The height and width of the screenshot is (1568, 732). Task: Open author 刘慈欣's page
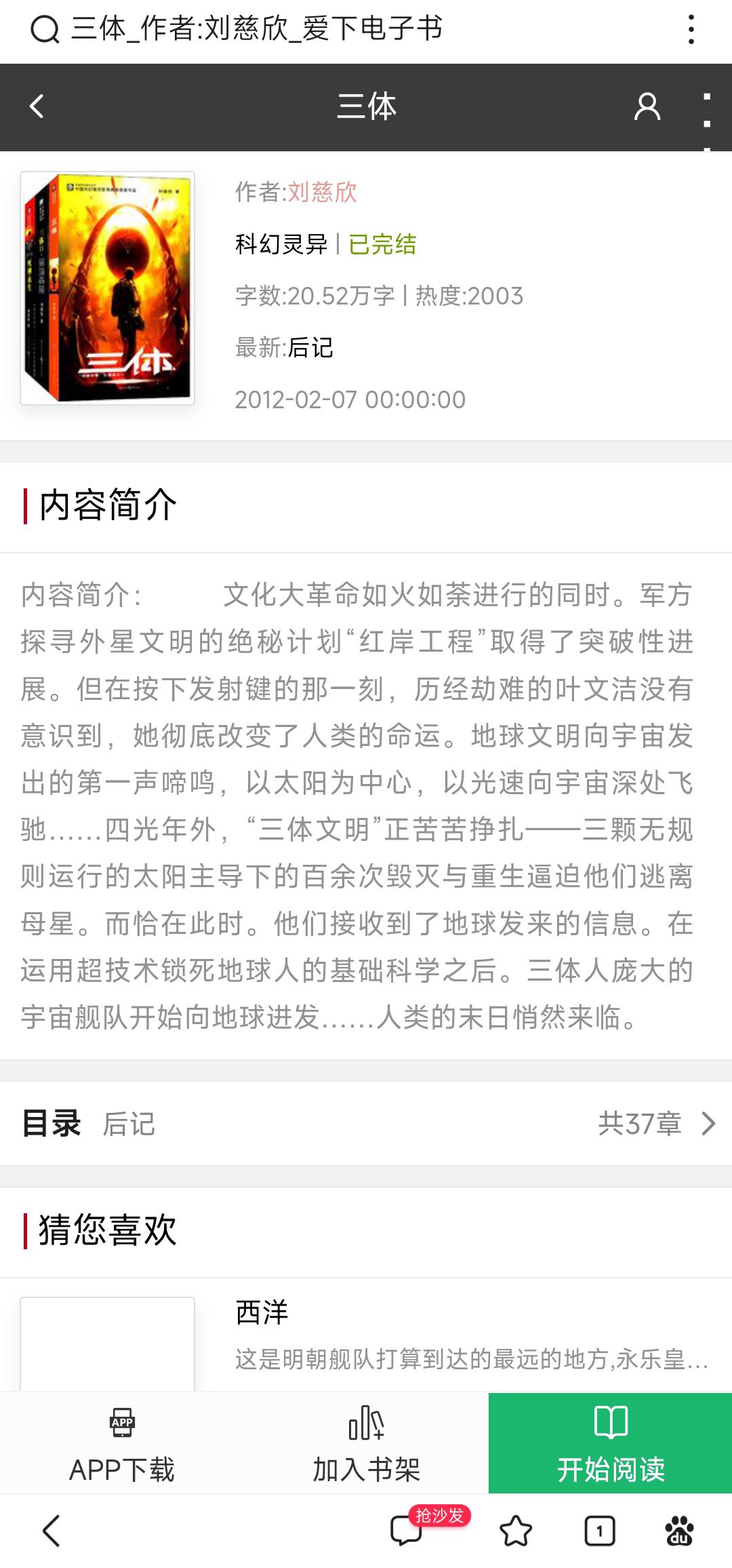pyautogui.click(x=323, y=192)
